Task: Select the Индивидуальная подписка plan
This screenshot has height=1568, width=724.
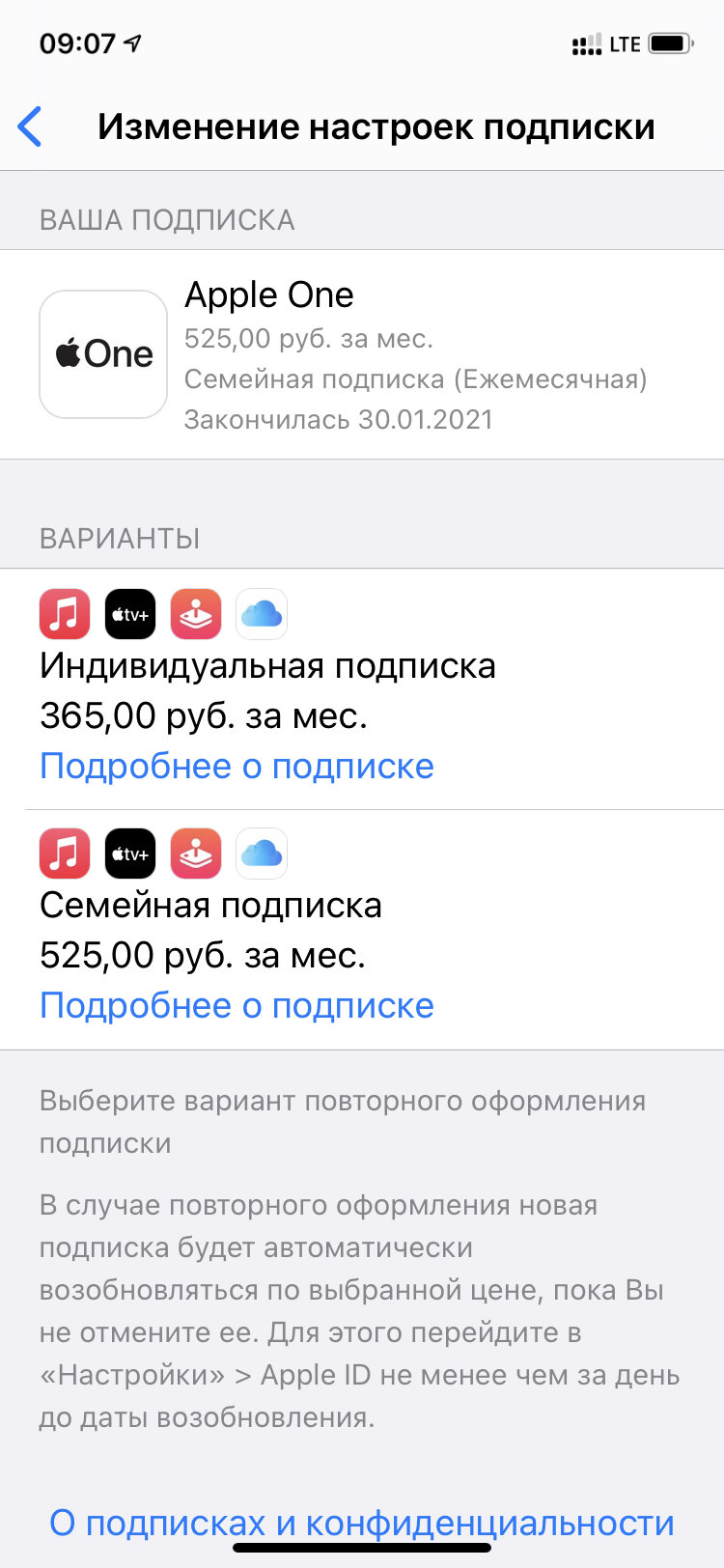Action: tap(267, 666)
